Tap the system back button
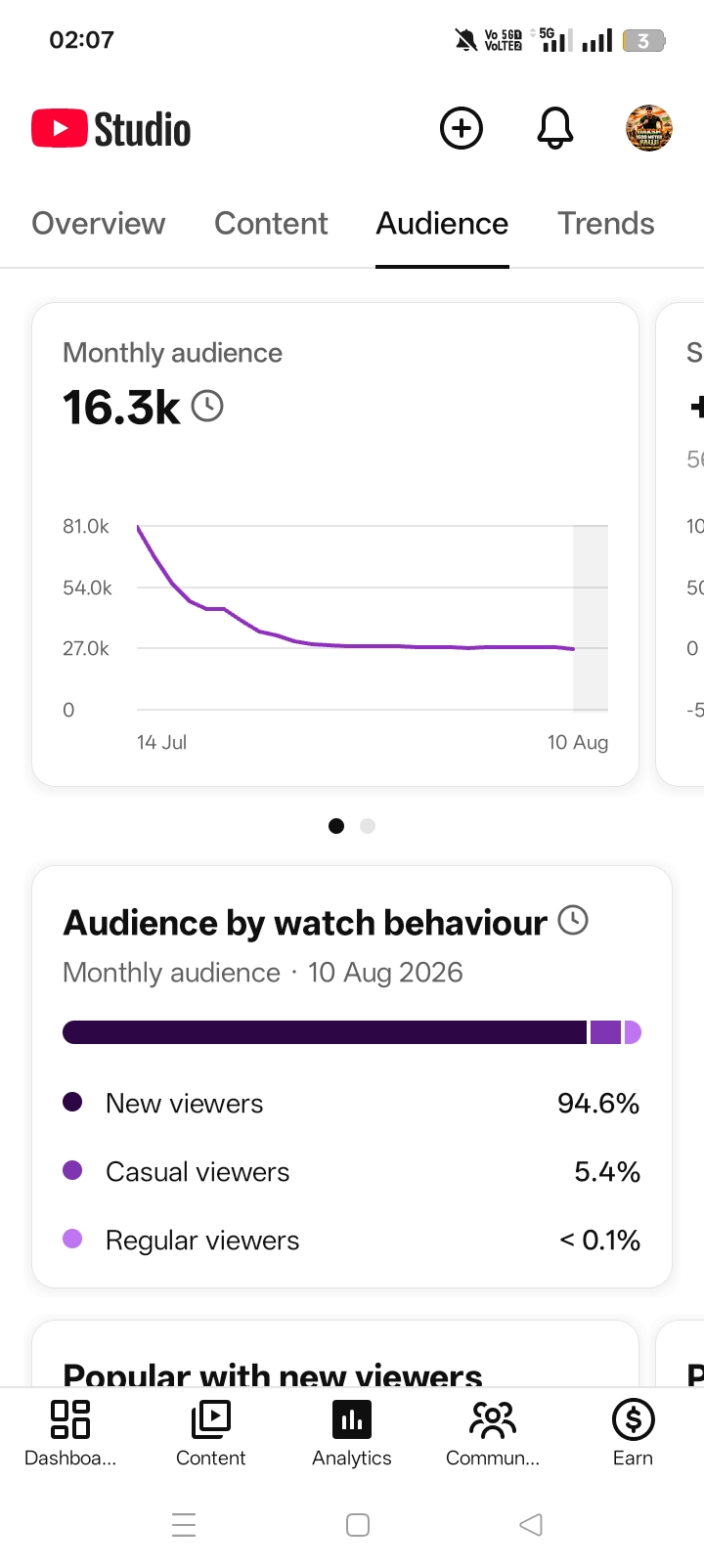This screenshot has width=704, height=1568. tap(531, 1525)
